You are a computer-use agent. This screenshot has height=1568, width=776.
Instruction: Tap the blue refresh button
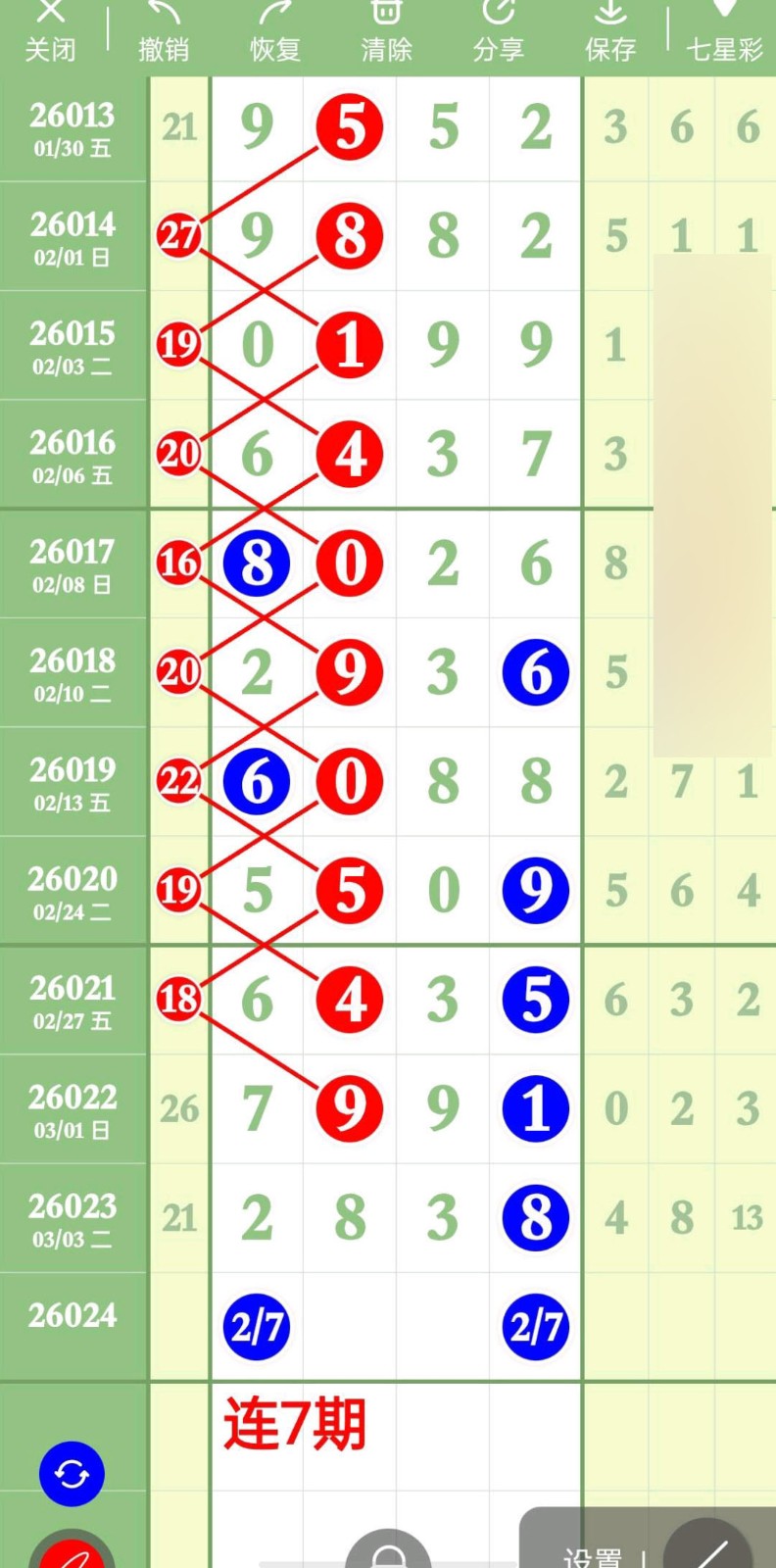pyautogui.click(x=72, y=1473)
